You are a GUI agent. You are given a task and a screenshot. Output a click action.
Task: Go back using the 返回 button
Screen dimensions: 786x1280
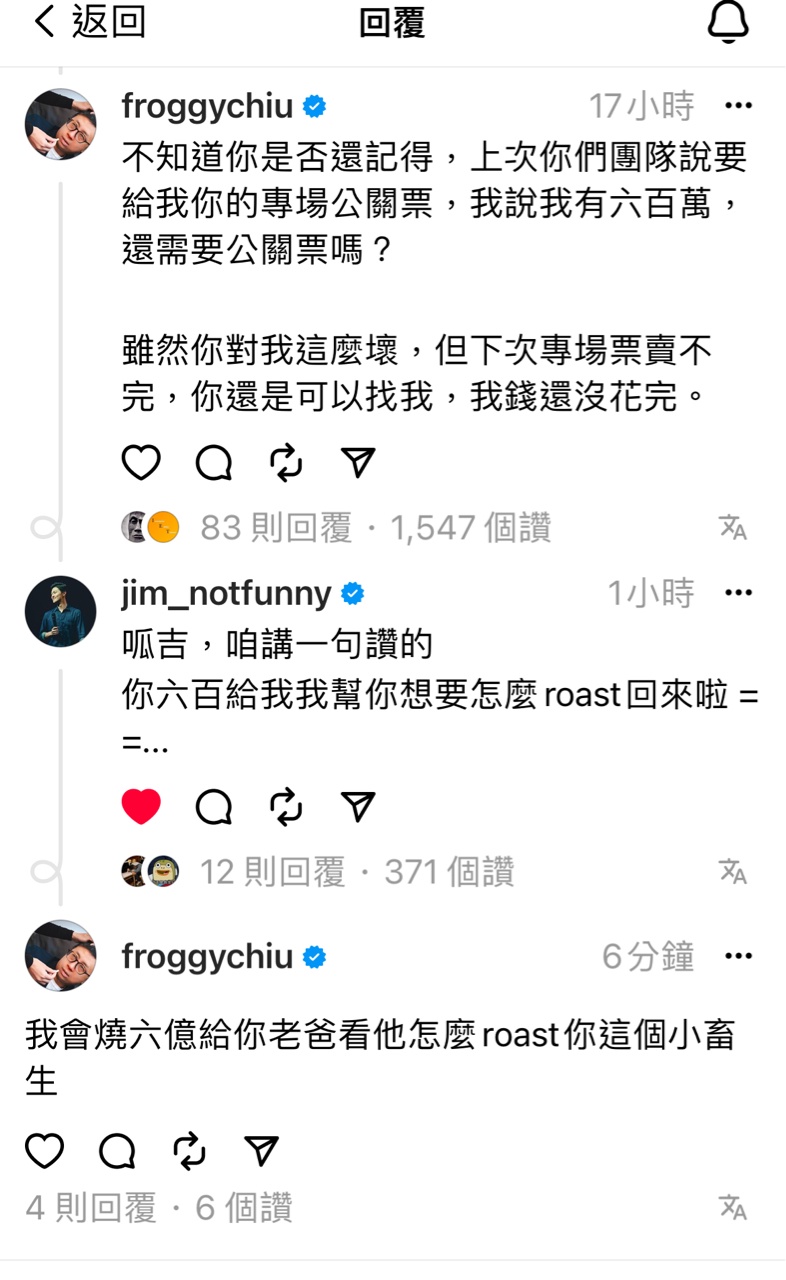[88, 22]
